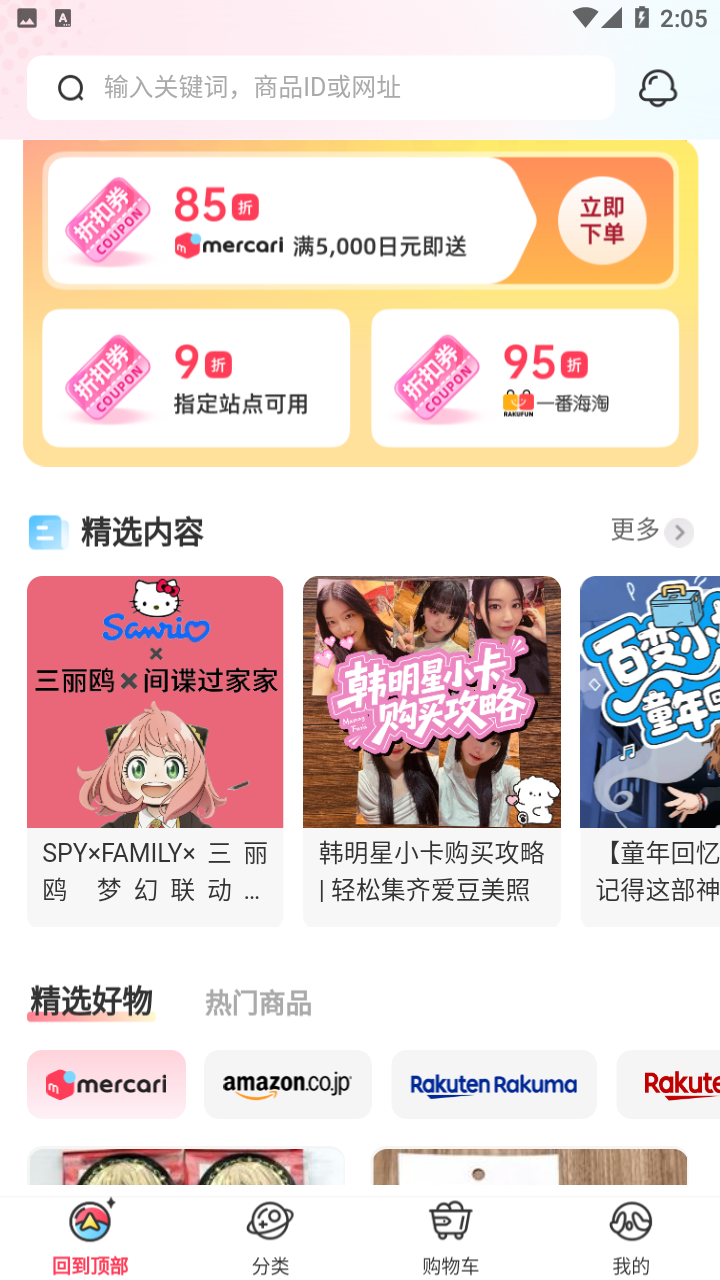The width and height of the screenshot is (720, 1280).
Task: Open the 韩明星小卡购买攻略 article
Action: click(x=431, y=750)
